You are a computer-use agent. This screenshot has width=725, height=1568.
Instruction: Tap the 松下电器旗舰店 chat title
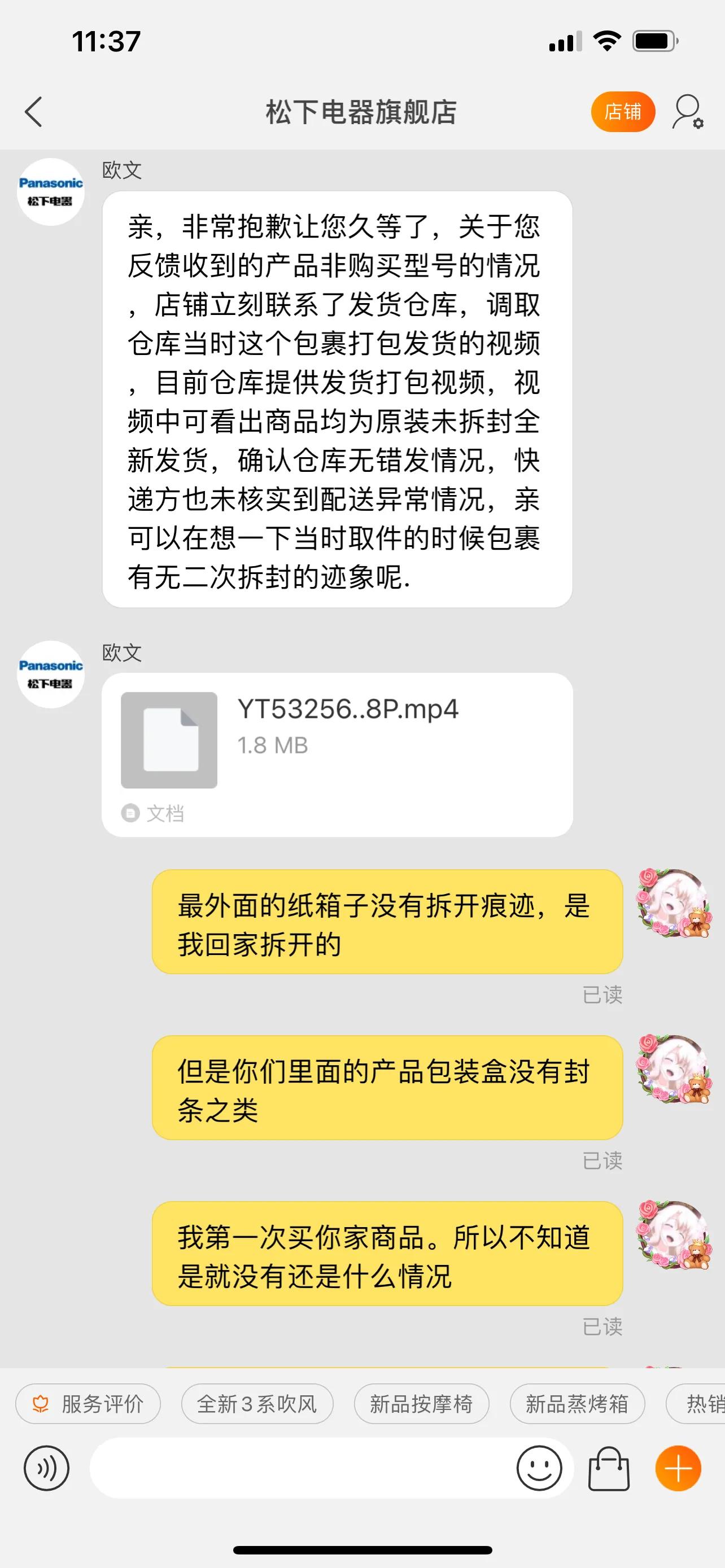tap(362, 111)
